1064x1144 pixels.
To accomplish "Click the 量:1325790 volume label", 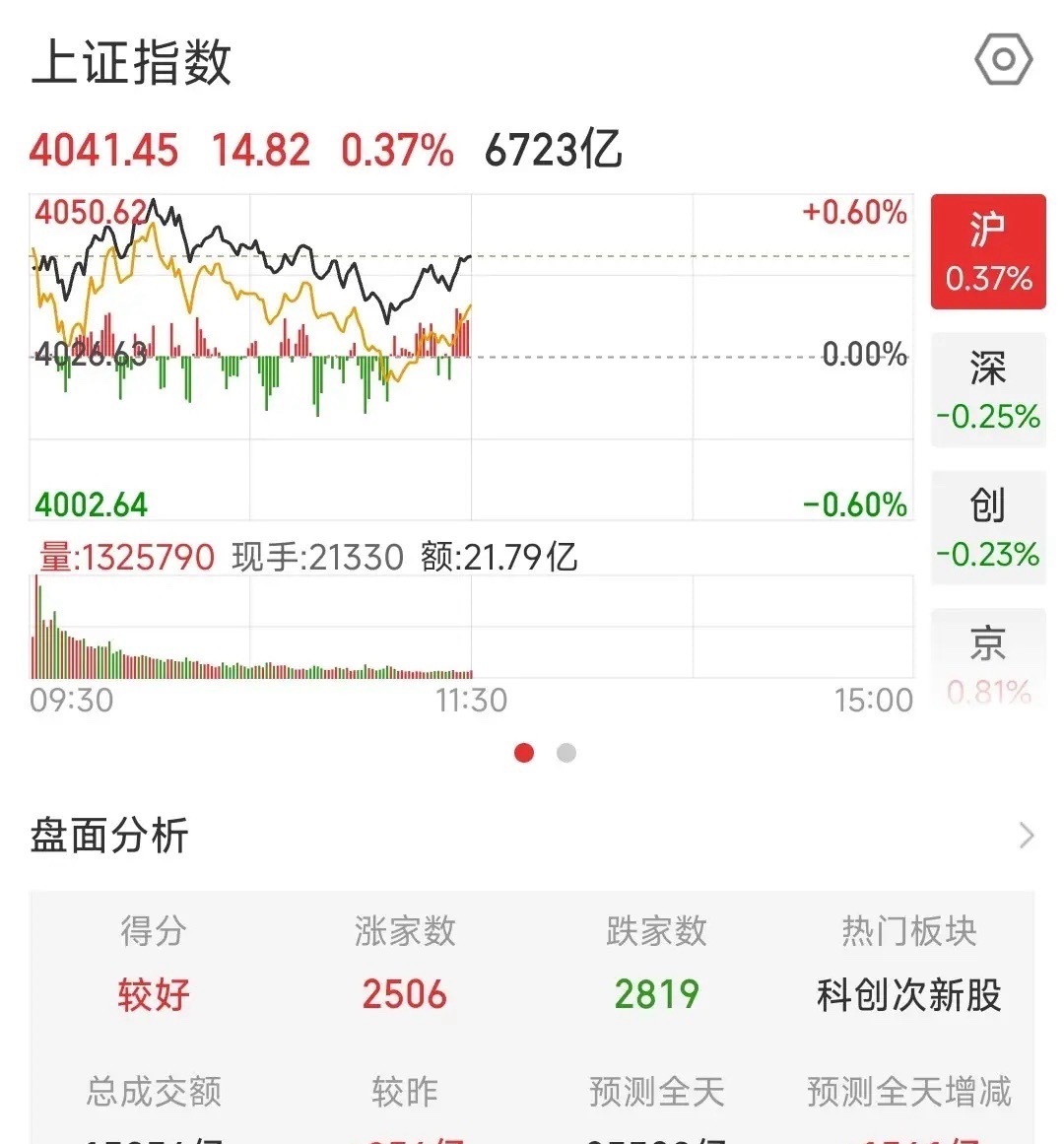I will [x=126, y=557].
